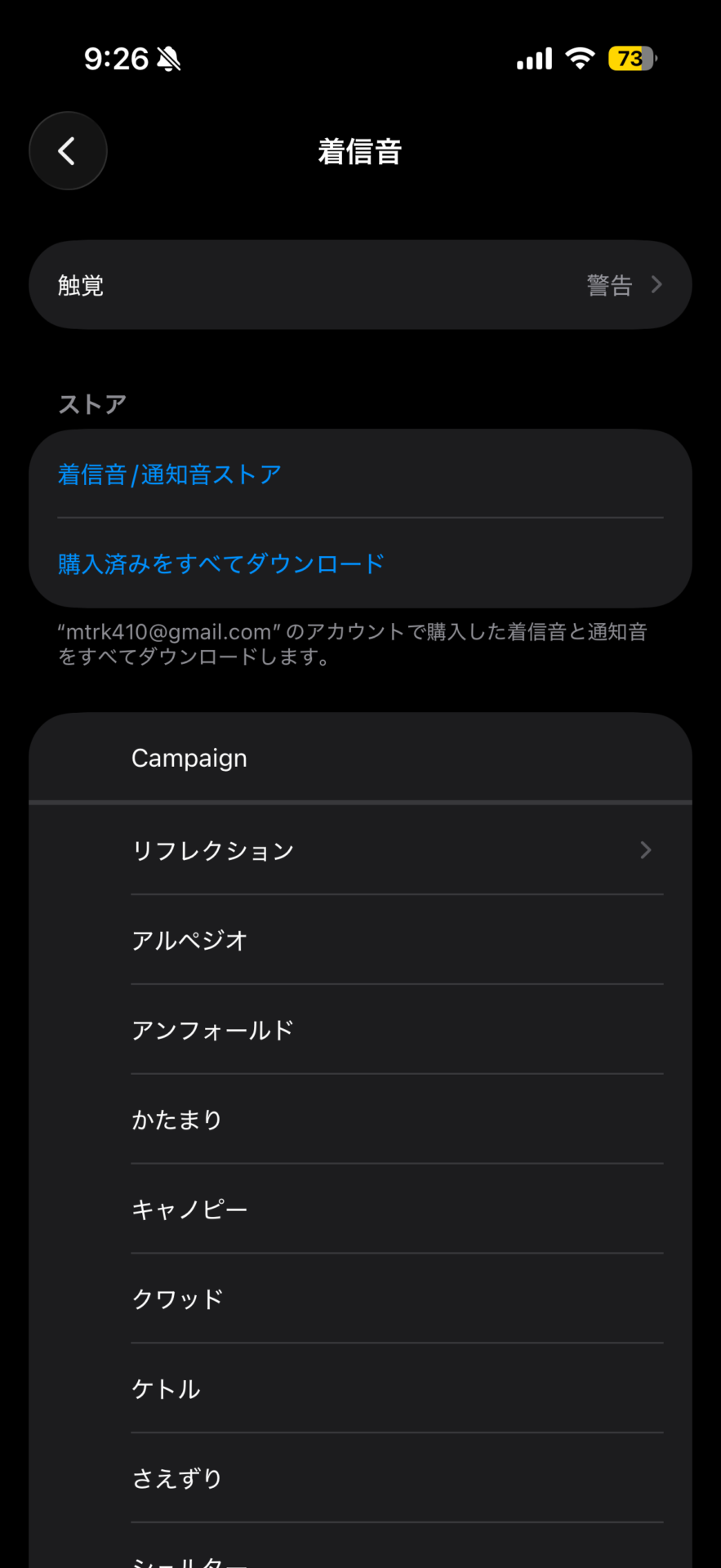Open the 触覚 haptics setting
Screen dimensions: 721x1568
[360, 285]
